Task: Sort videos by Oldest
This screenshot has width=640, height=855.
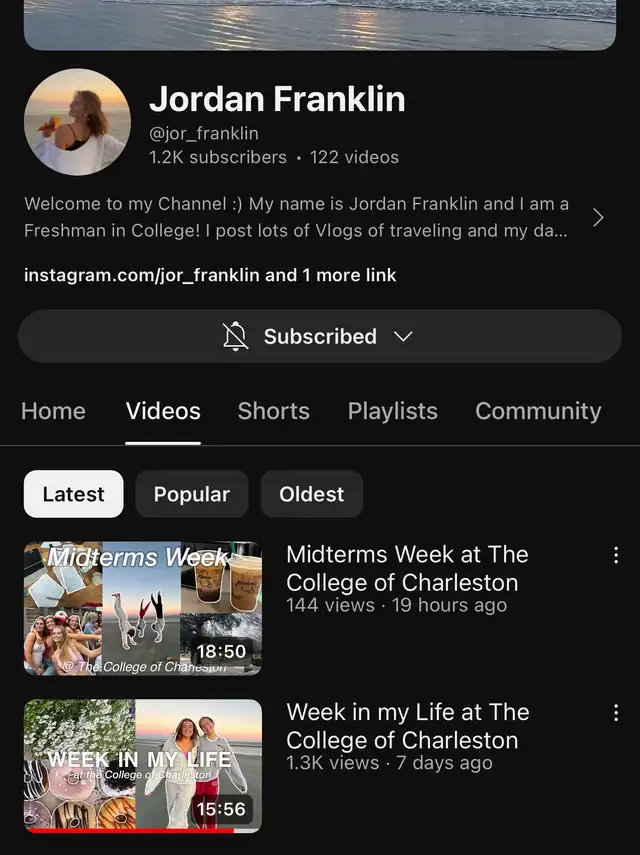Action: (311, 494)
